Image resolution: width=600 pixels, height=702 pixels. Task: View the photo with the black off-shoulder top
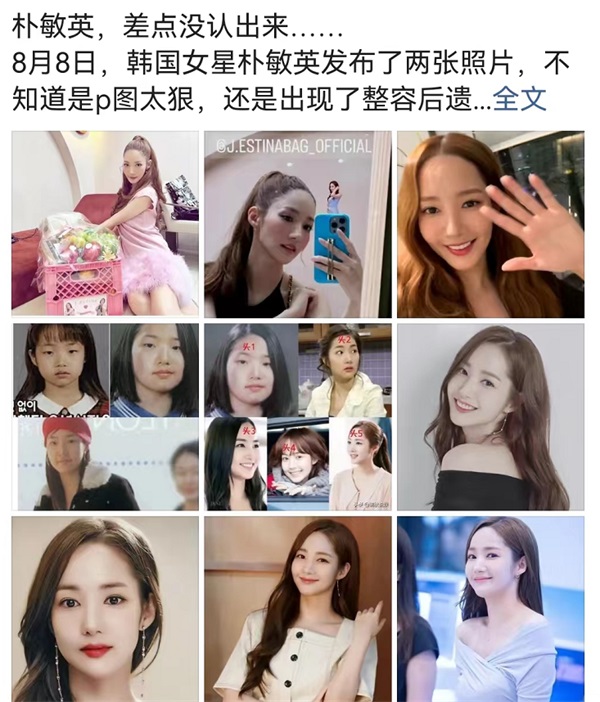pyautogui.click(x=490, y=416)
